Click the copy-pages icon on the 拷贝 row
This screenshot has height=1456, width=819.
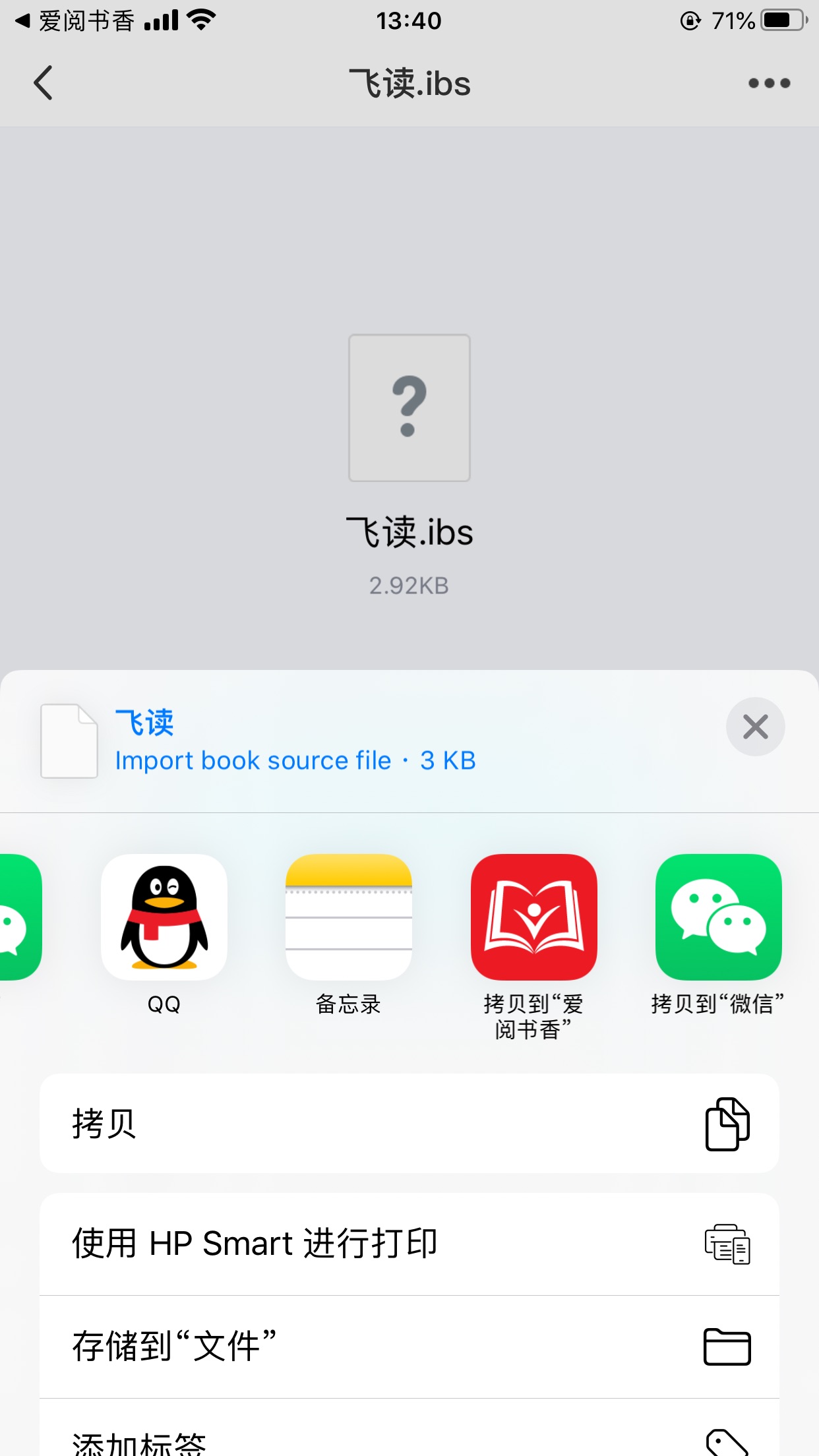(727, 1124)
